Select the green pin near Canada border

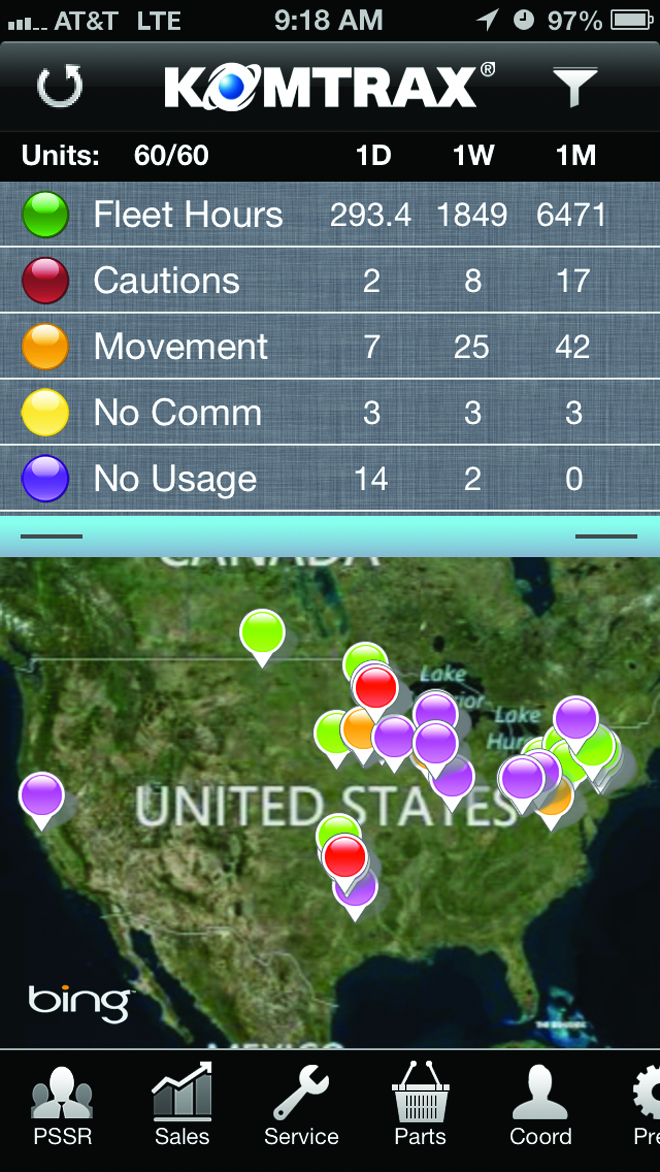262,633
